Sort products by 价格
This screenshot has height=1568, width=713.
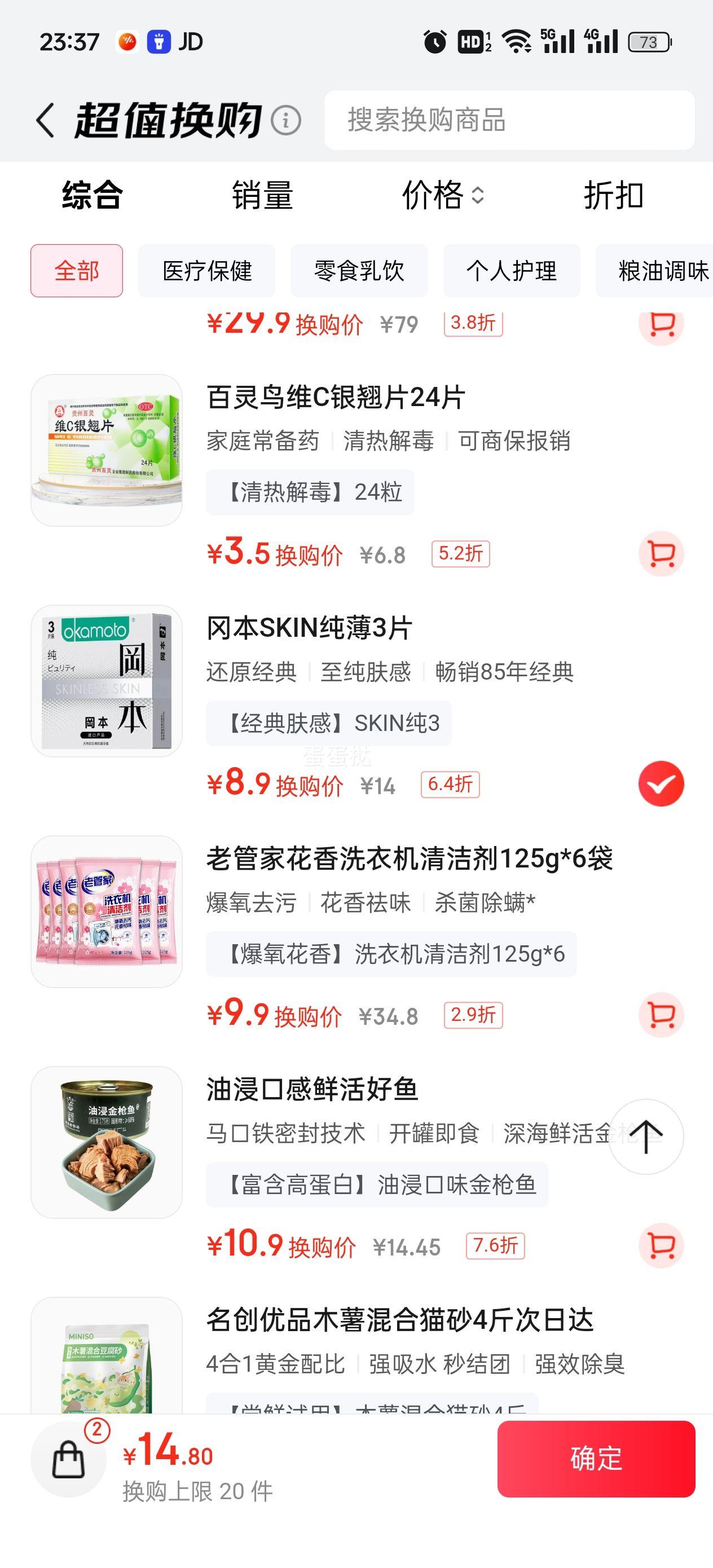click(x=442, y=195)
